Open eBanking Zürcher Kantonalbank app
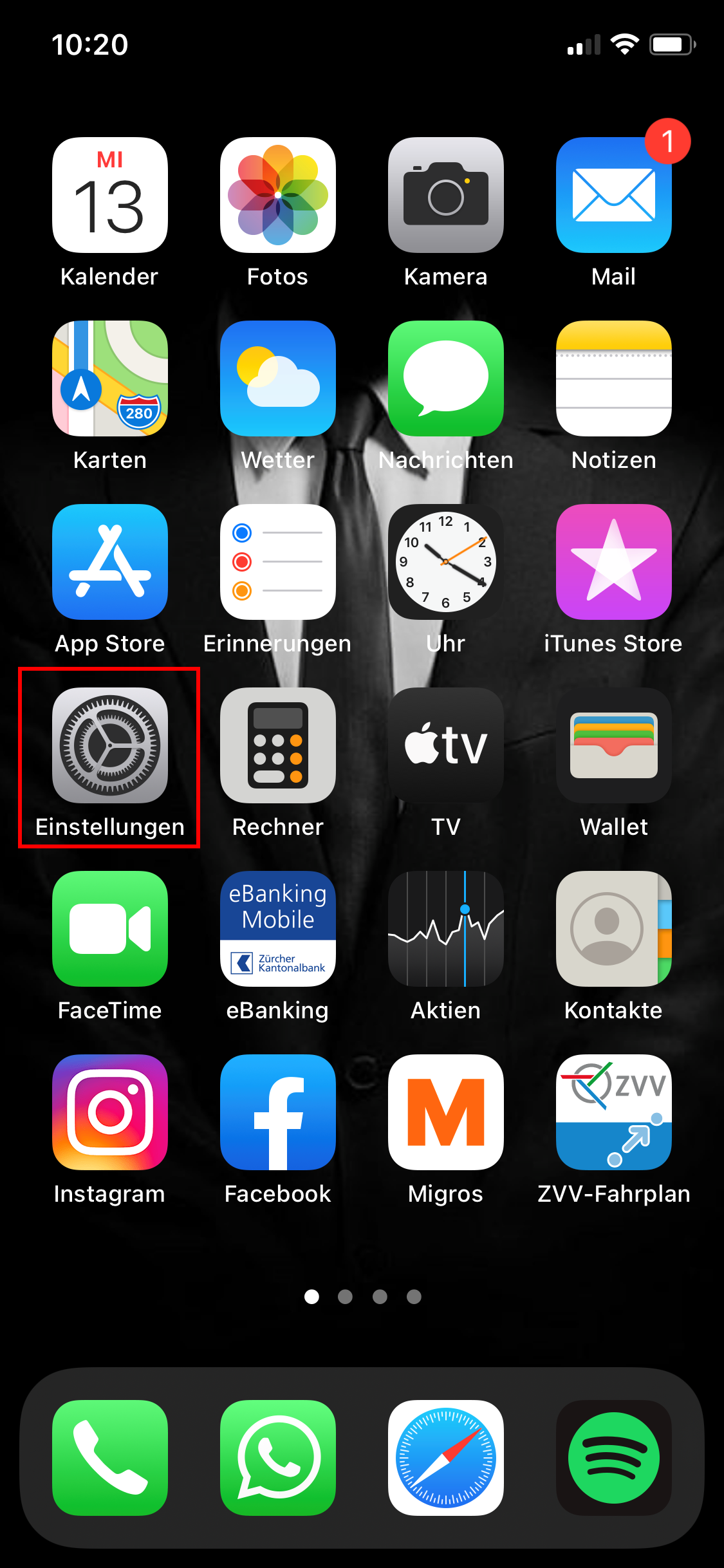Screen dimensions: 724x1568 click(278, 929)
